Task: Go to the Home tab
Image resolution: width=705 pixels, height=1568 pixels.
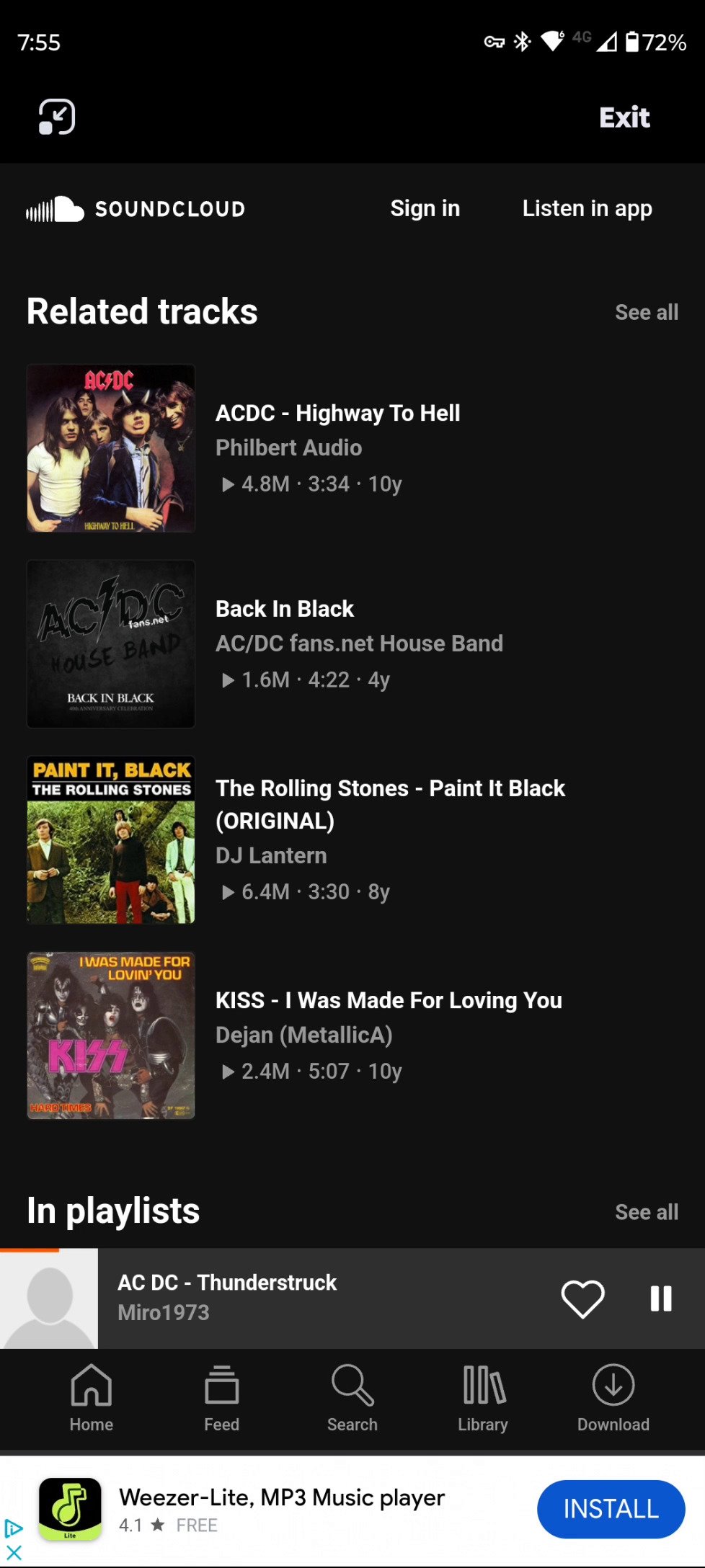Action: pos(92,1398)
